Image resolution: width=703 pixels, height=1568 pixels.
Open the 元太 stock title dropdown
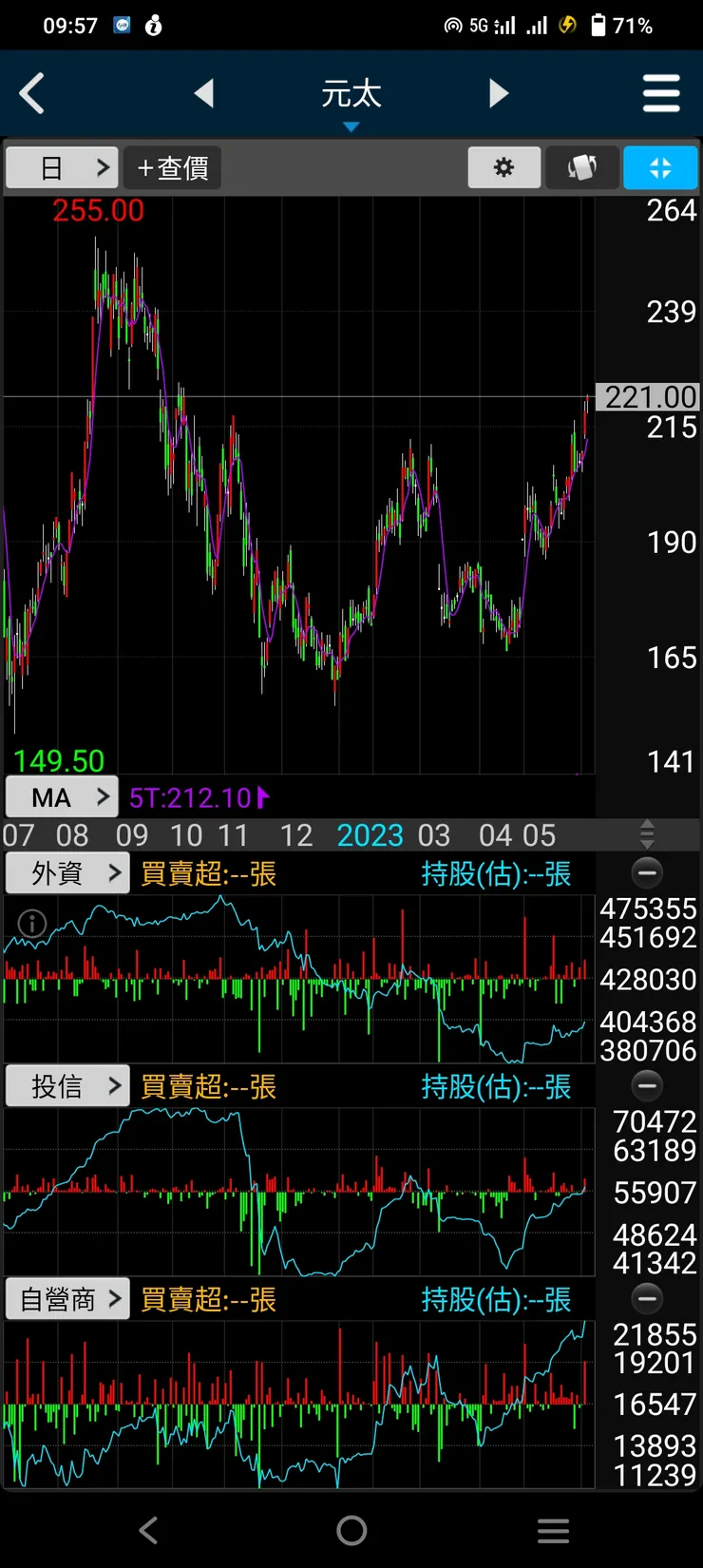tap(351, 98)
